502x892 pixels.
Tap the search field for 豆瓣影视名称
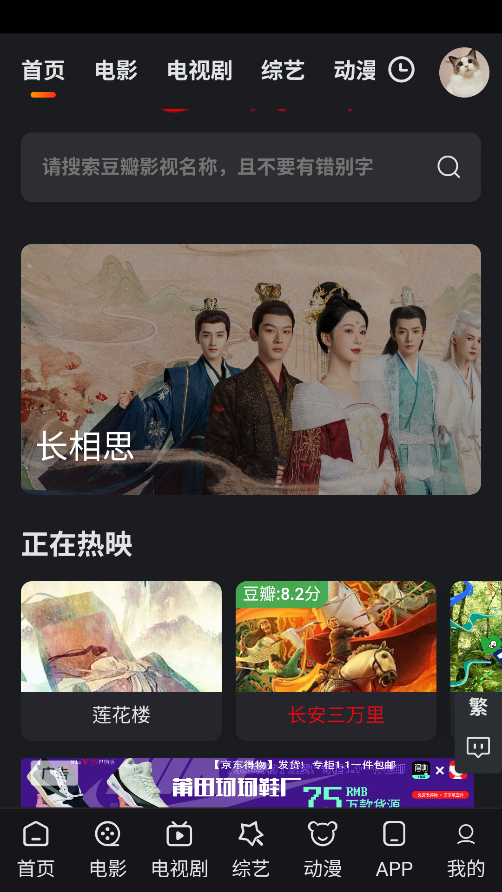click(x=251, y=167)
